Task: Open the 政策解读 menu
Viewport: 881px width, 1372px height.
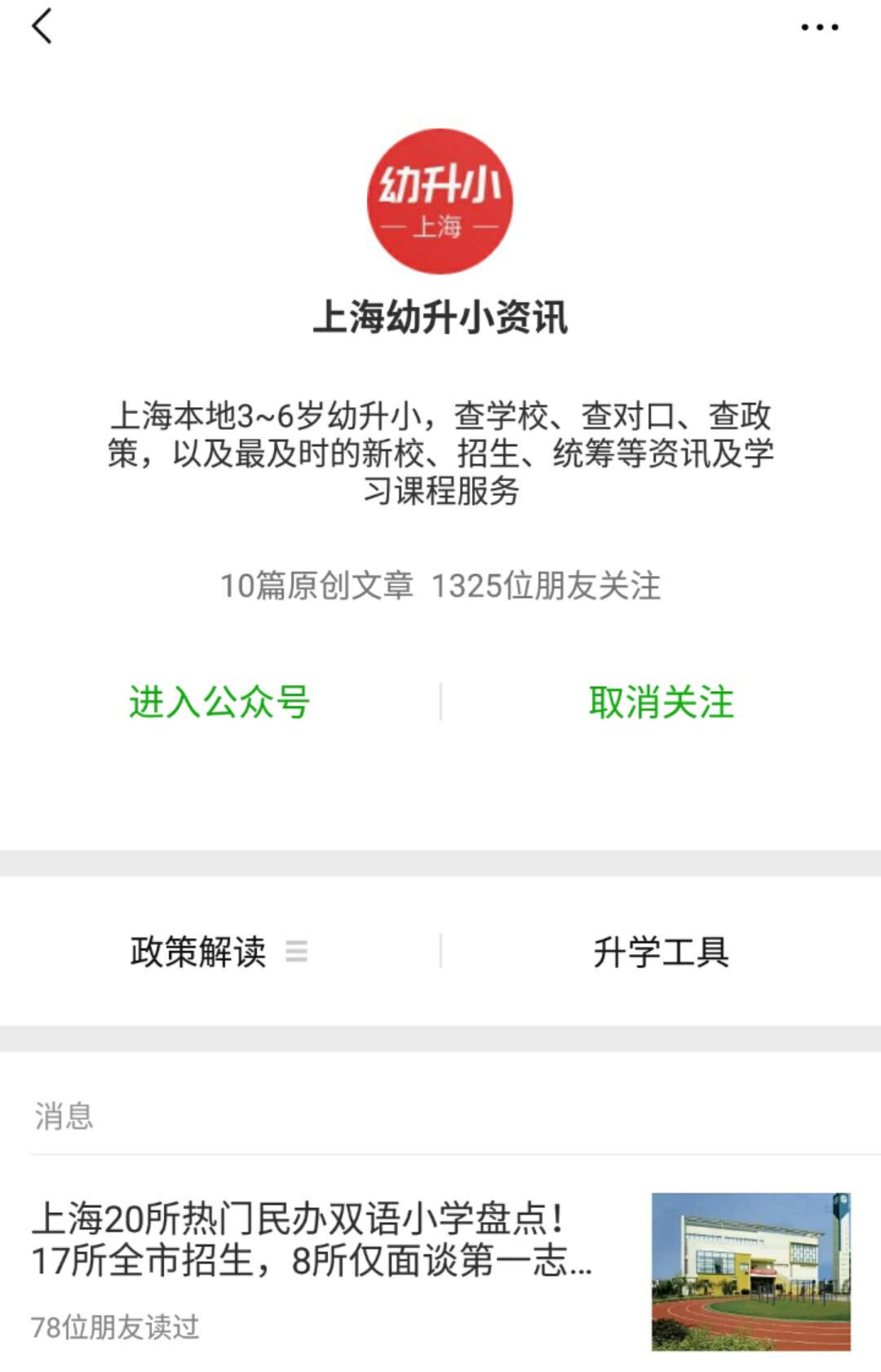Action: click(198, 951)
